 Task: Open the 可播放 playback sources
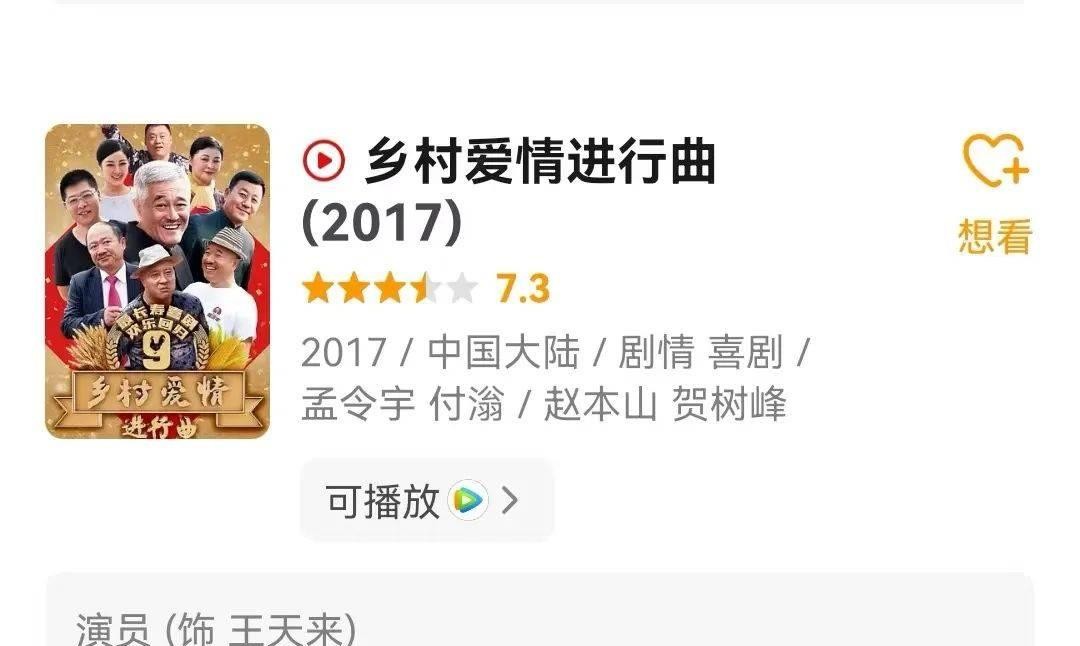click(x=426, y=500)
